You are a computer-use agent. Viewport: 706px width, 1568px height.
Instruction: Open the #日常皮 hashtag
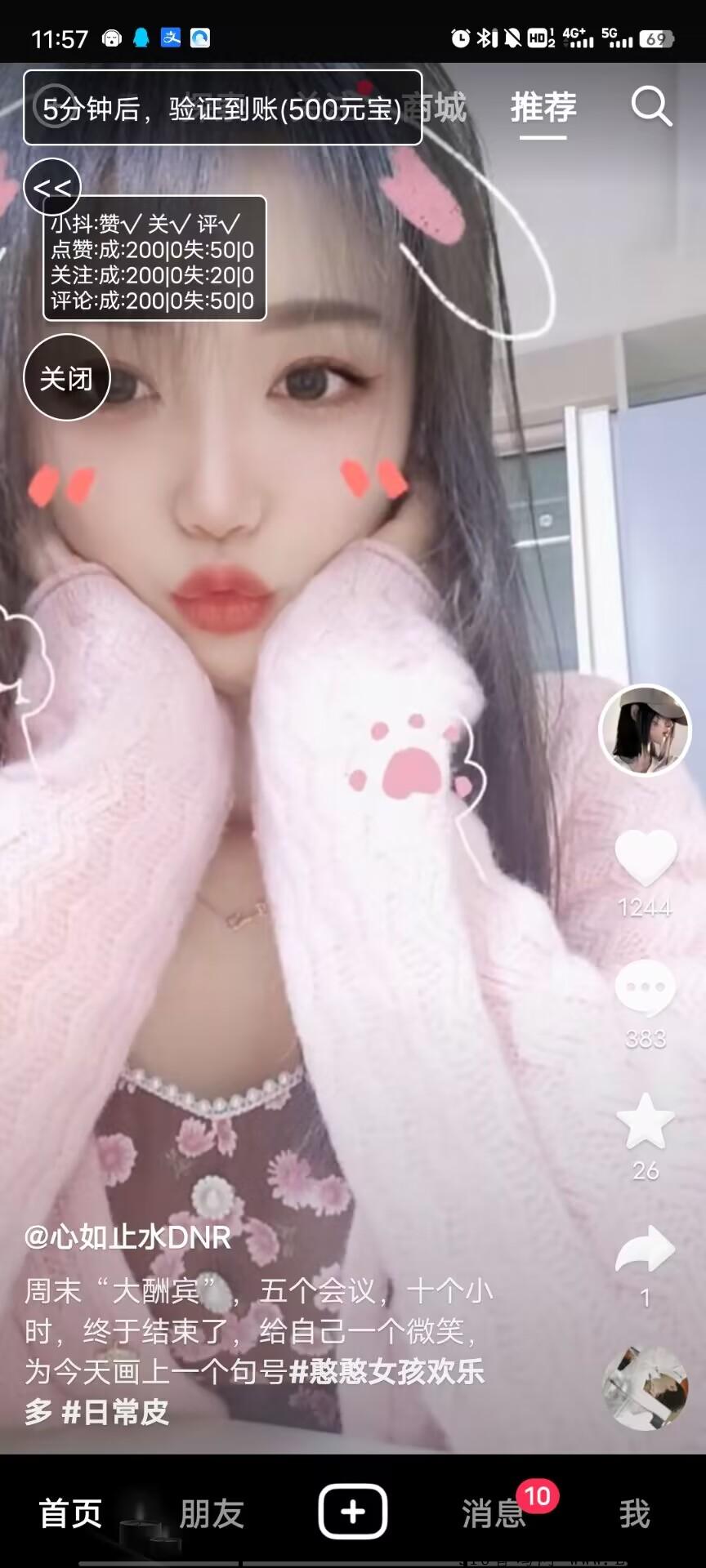tap(115, 1412)
